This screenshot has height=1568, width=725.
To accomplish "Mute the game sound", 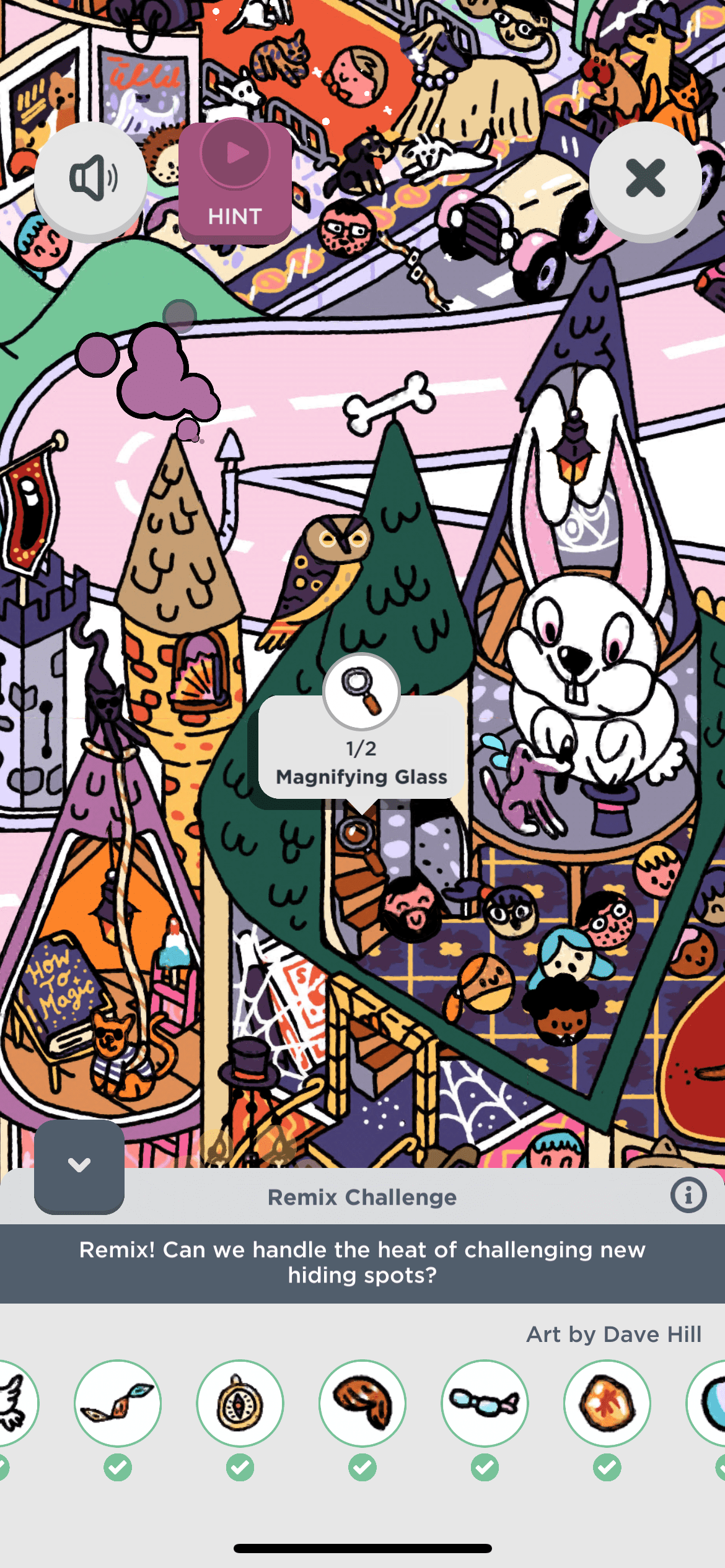I will coord(91,178).
